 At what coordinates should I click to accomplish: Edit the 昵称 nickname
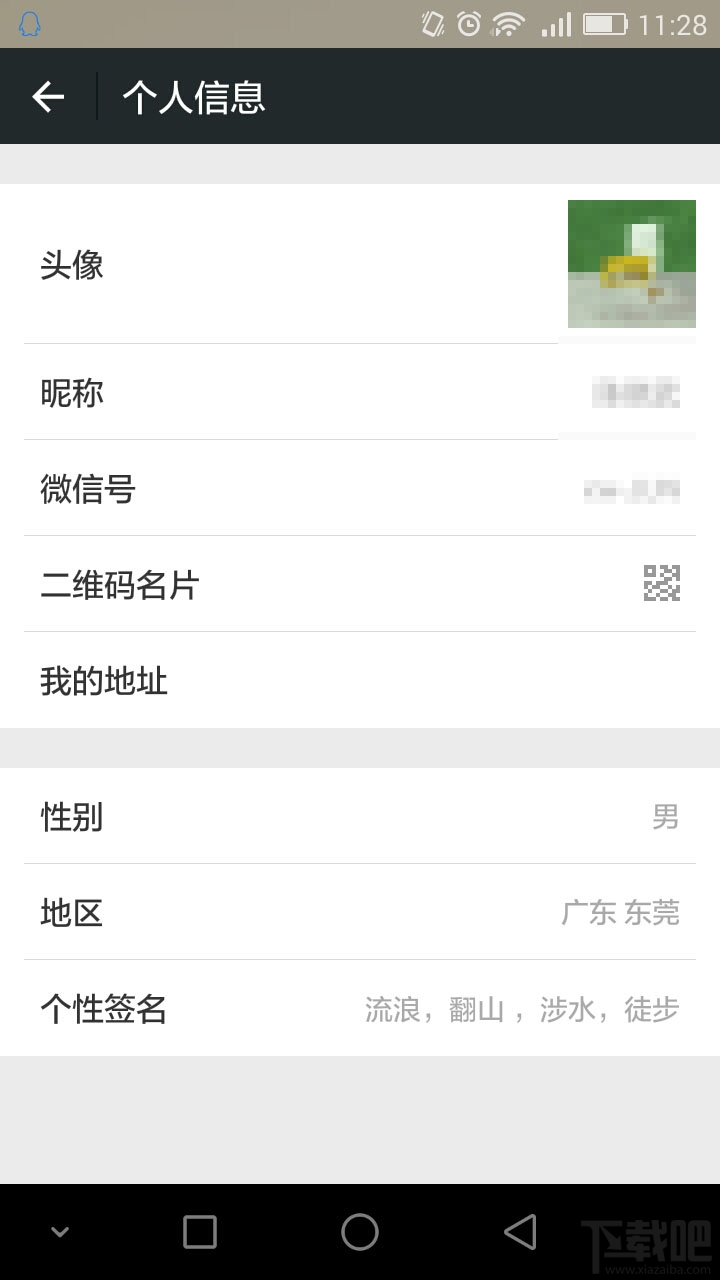coord(360,393)
